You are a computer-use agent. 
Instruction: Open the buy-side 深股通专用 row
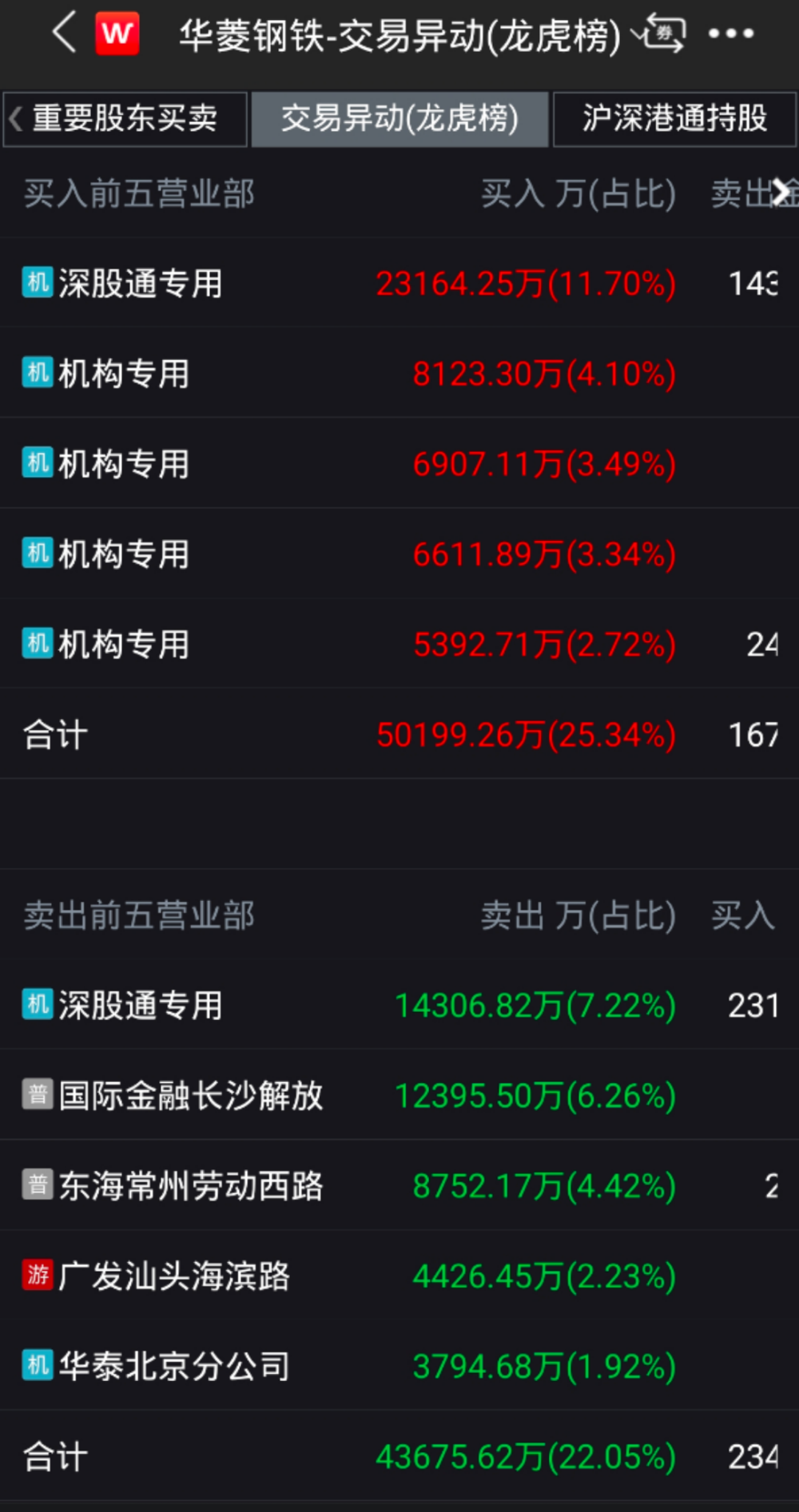[141, 284]
